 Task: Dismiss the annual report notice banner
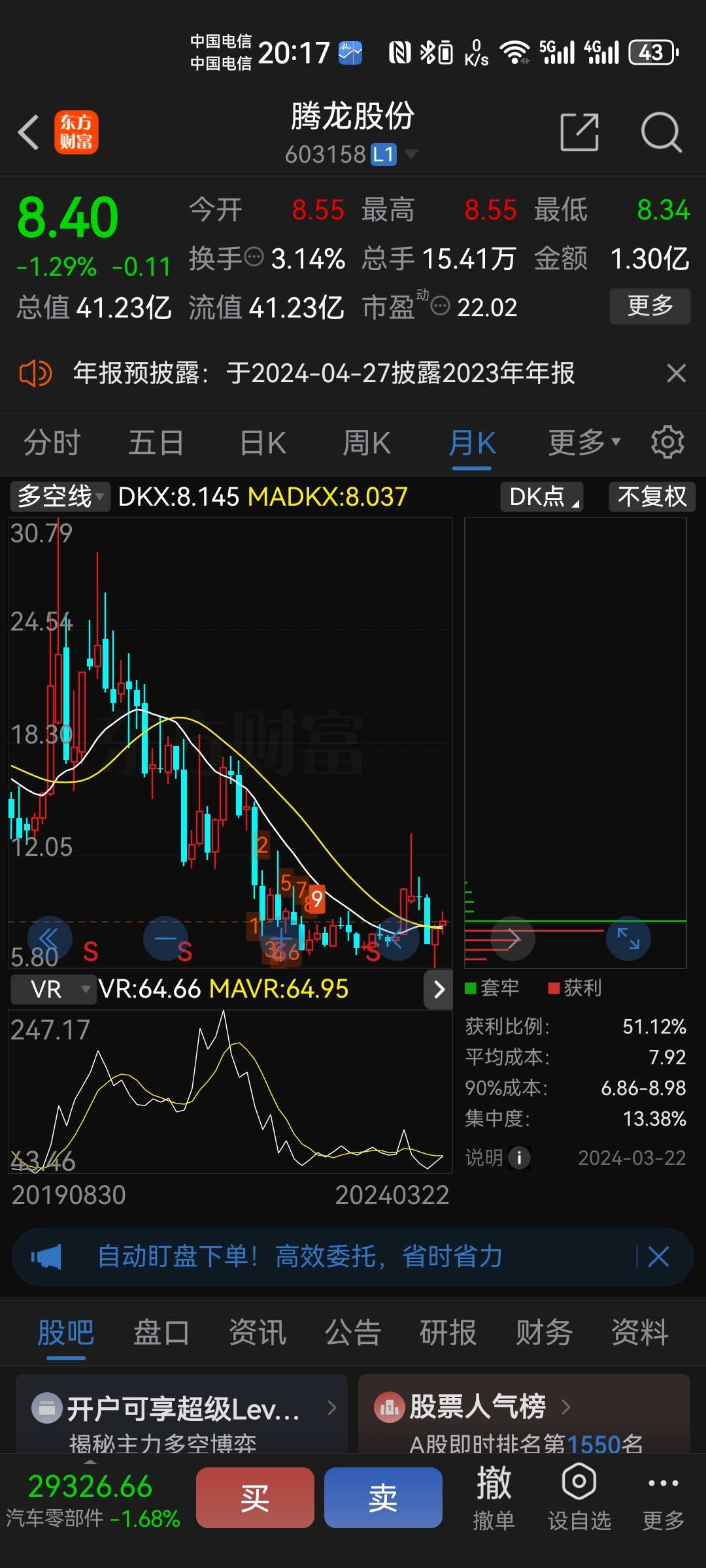coord(676,373)
